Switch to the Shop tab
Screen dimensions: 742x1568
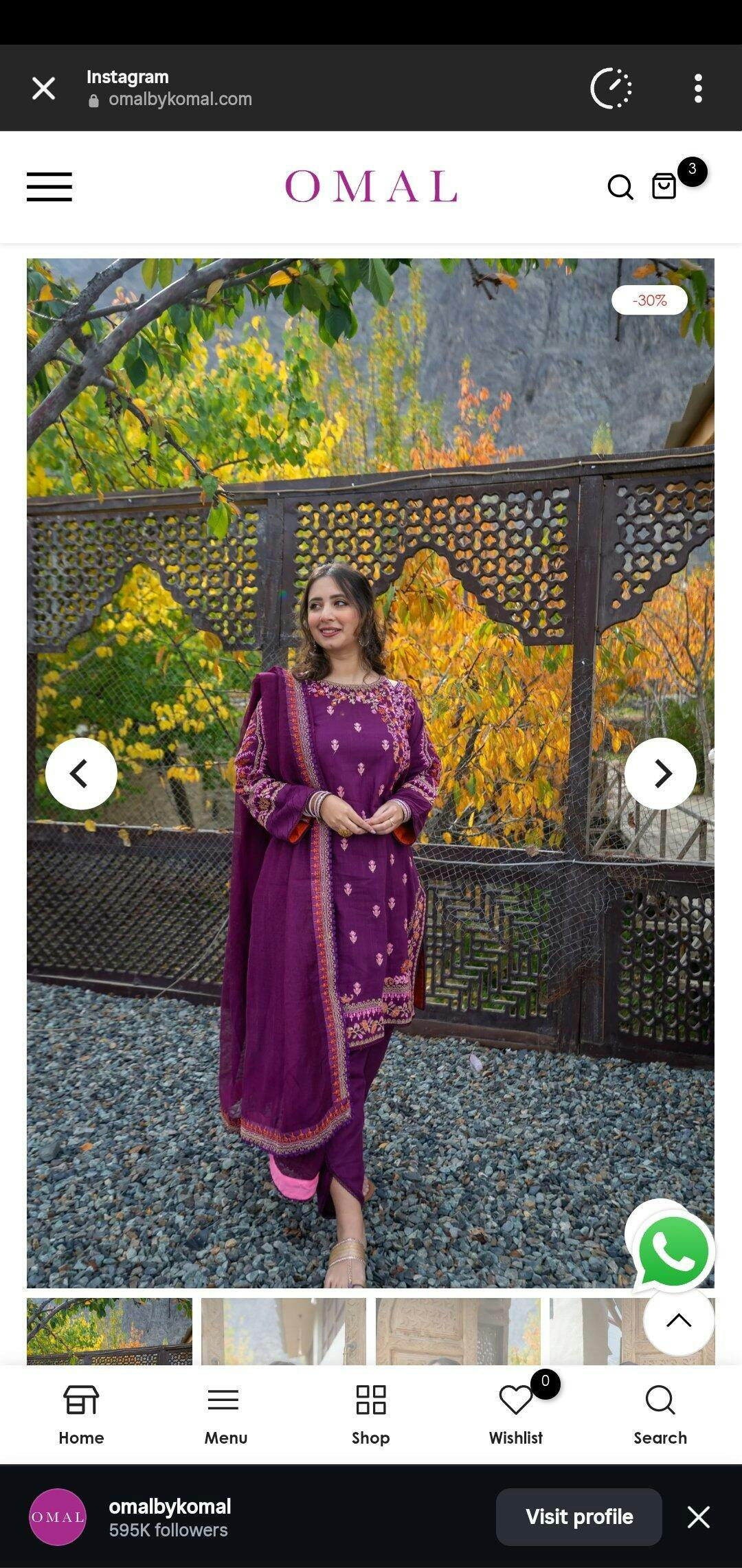(371, 1415)
